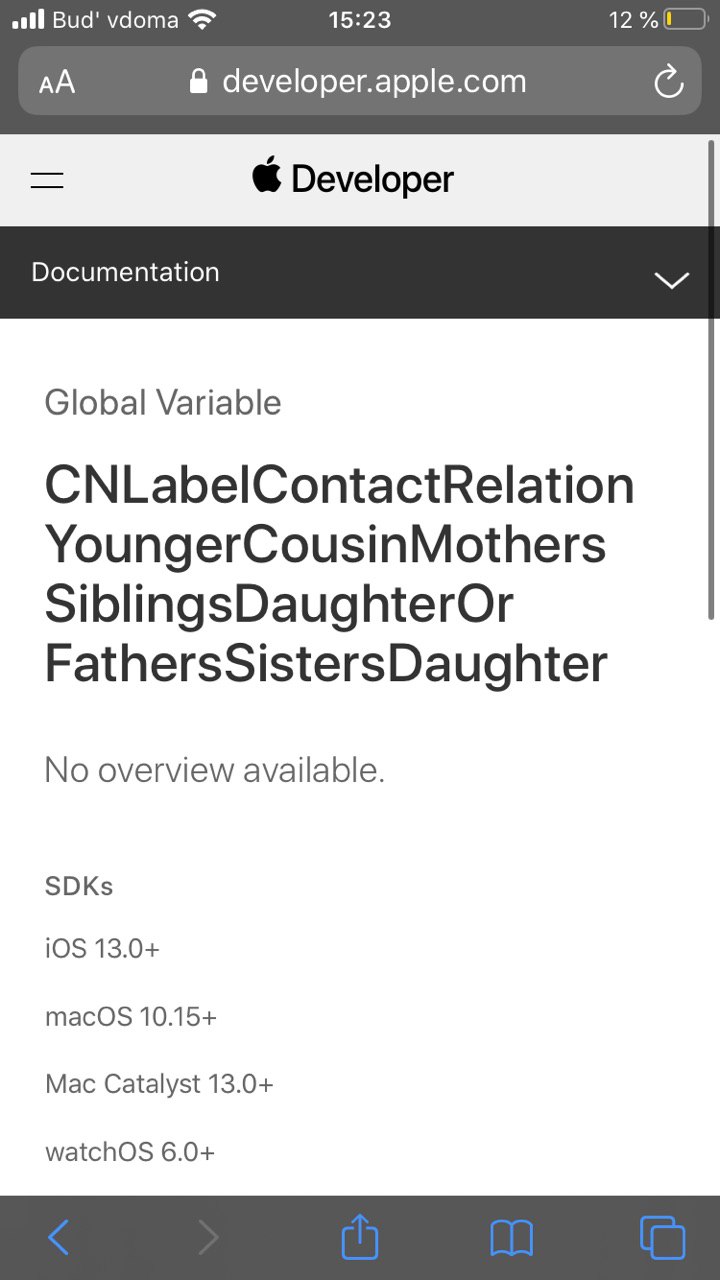This screenshot has width=720, height=1280.
Task: Go back to the previous page
Action: point(59,1238)
